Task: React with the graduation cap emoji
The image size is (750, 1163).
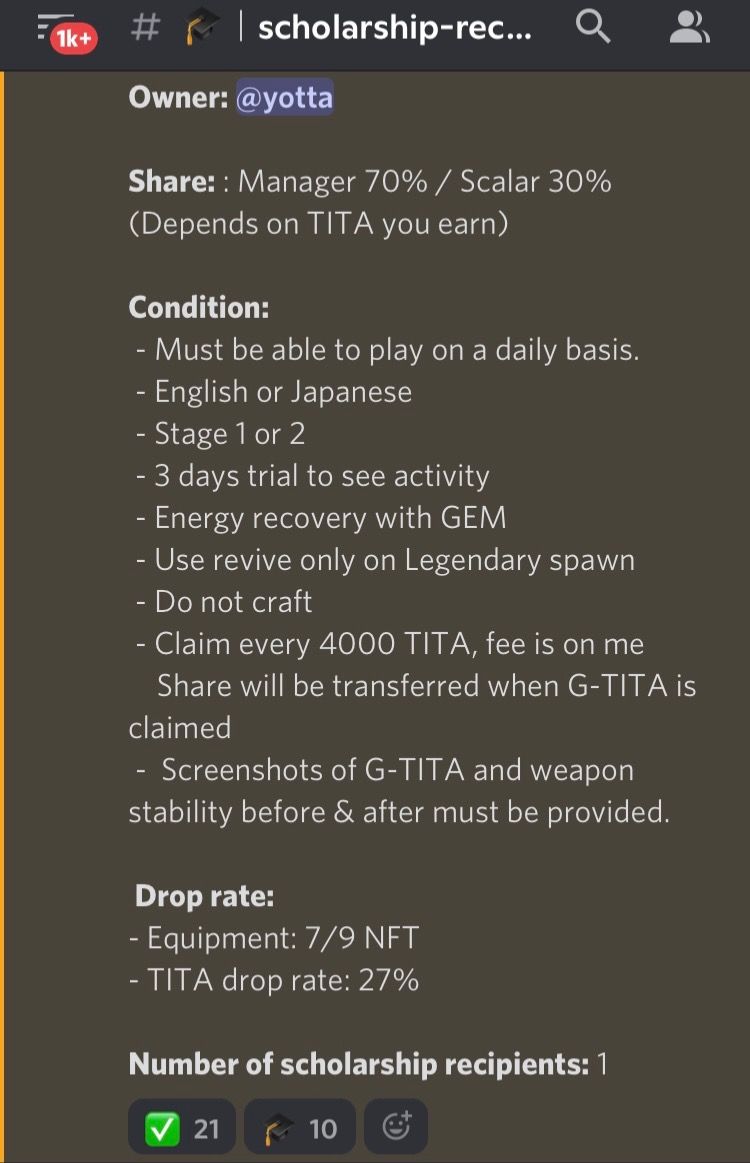Action: coord(300,1128)
